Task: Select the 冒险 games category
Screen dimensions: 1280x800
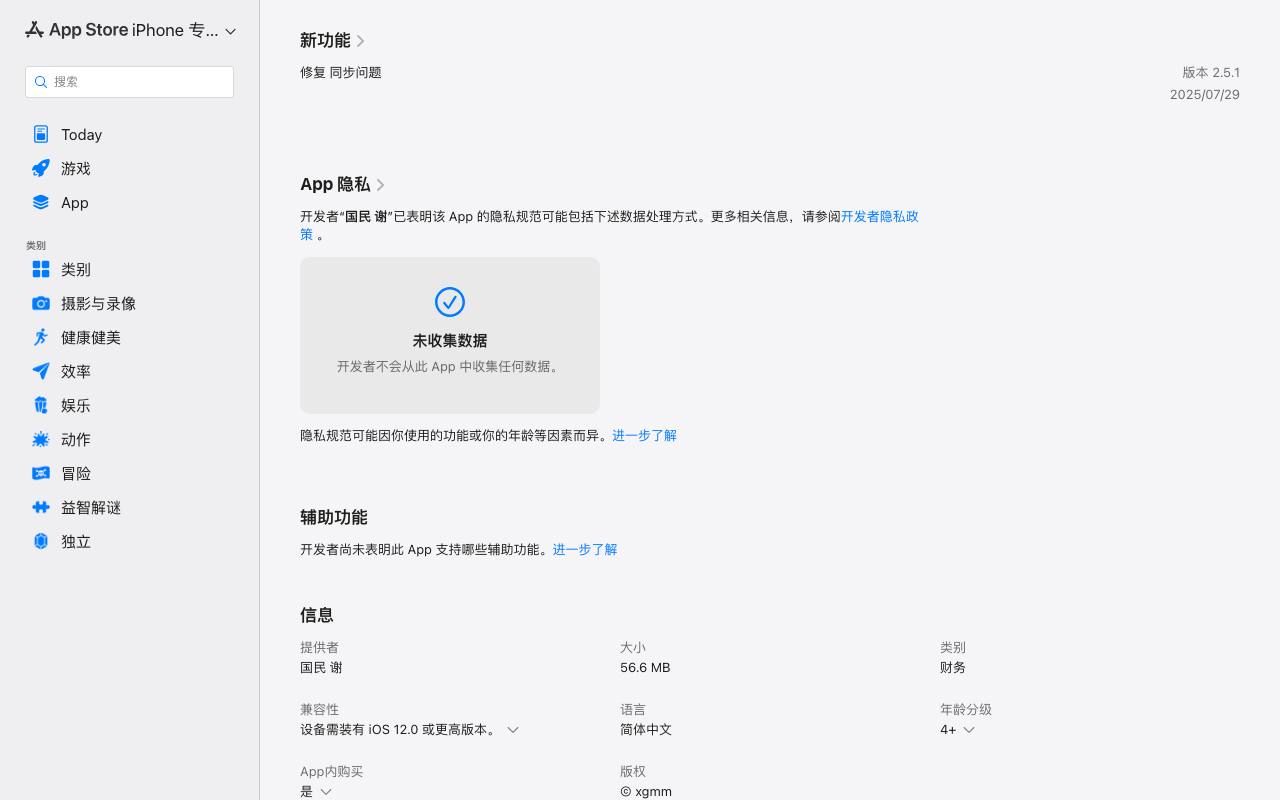Action: 129,474
